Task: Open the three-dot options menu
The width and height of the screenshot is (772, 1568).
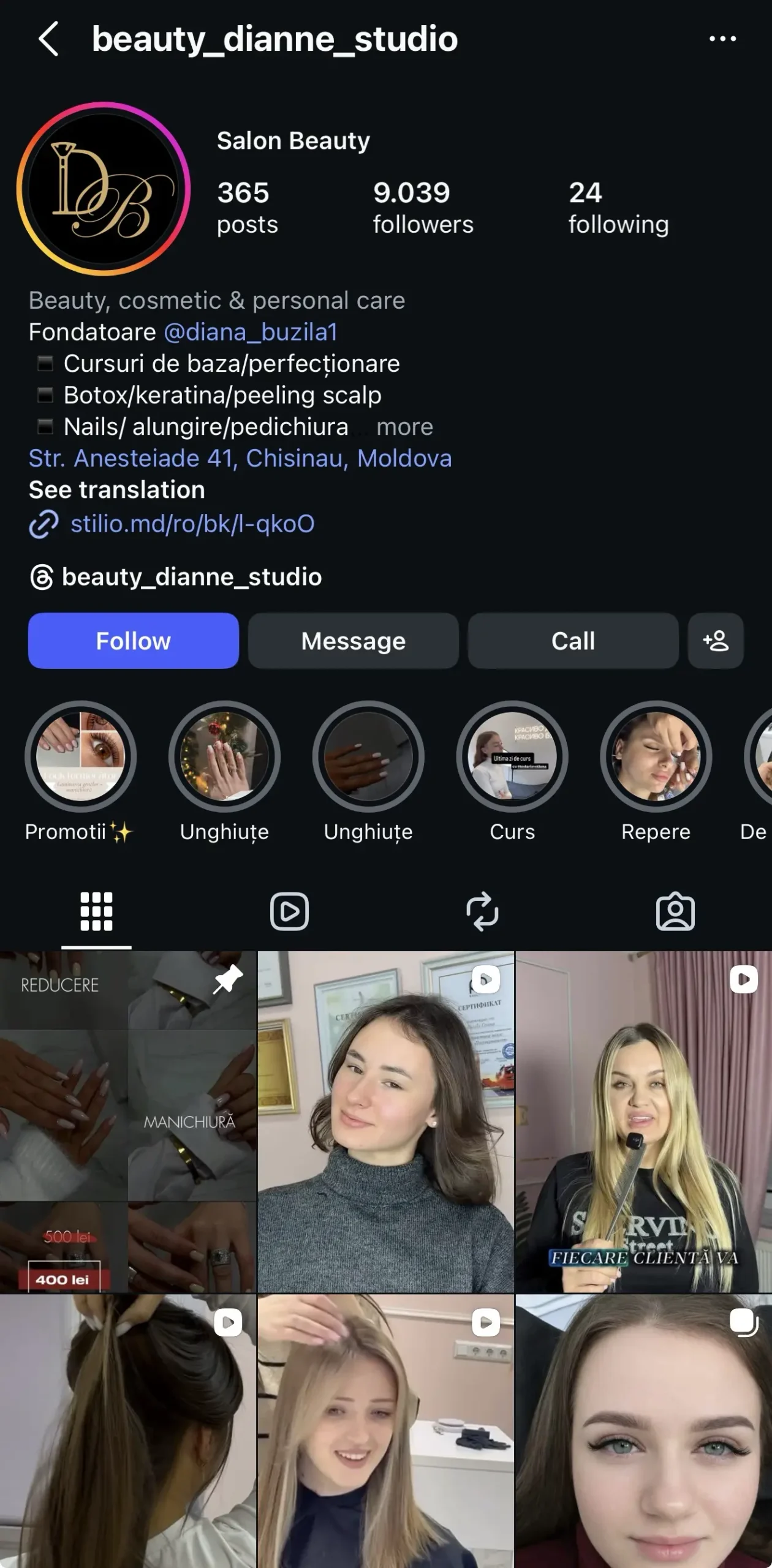Action: (x=722, y=39)
